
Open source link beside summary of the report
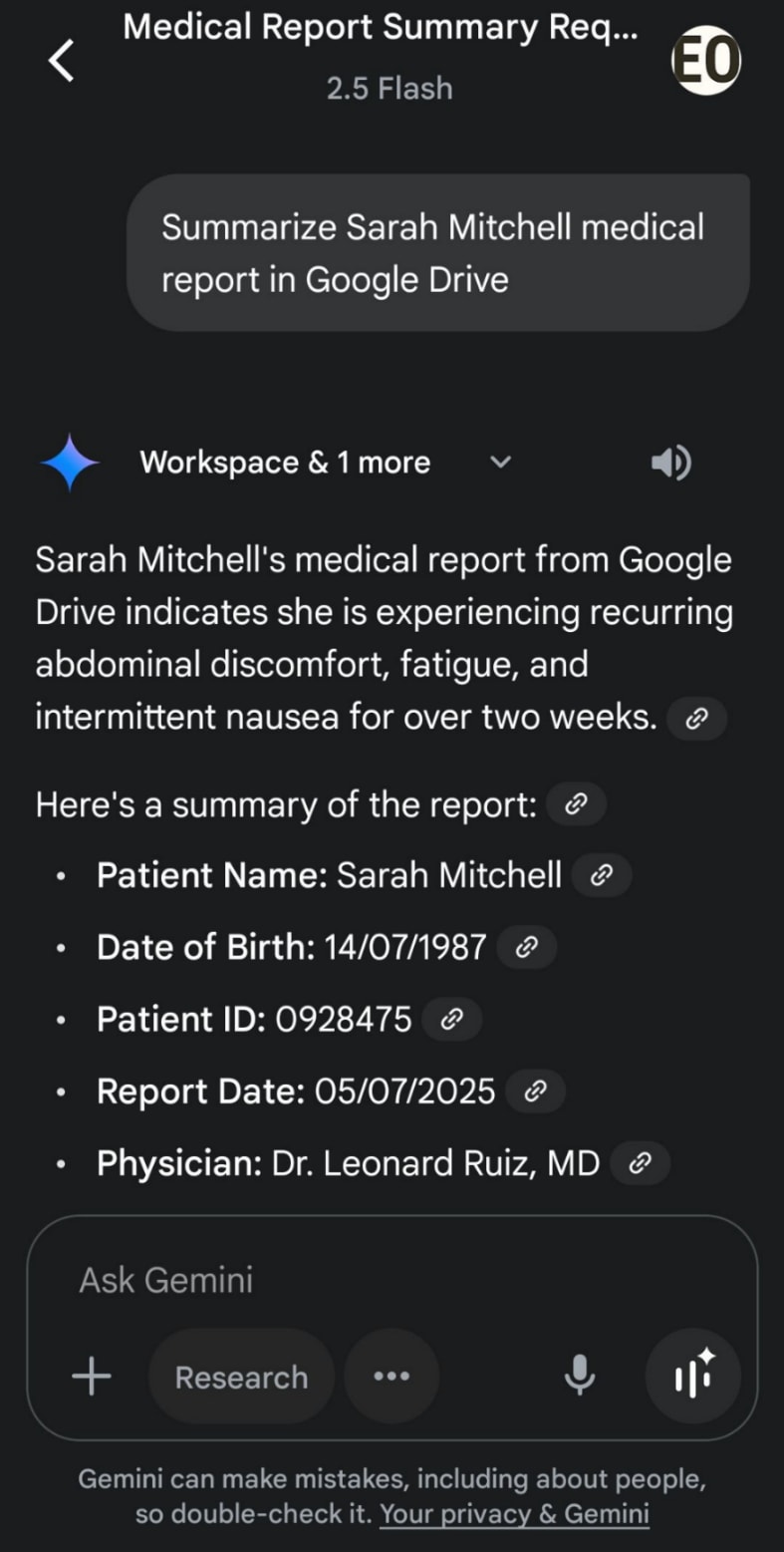point(576,804)
